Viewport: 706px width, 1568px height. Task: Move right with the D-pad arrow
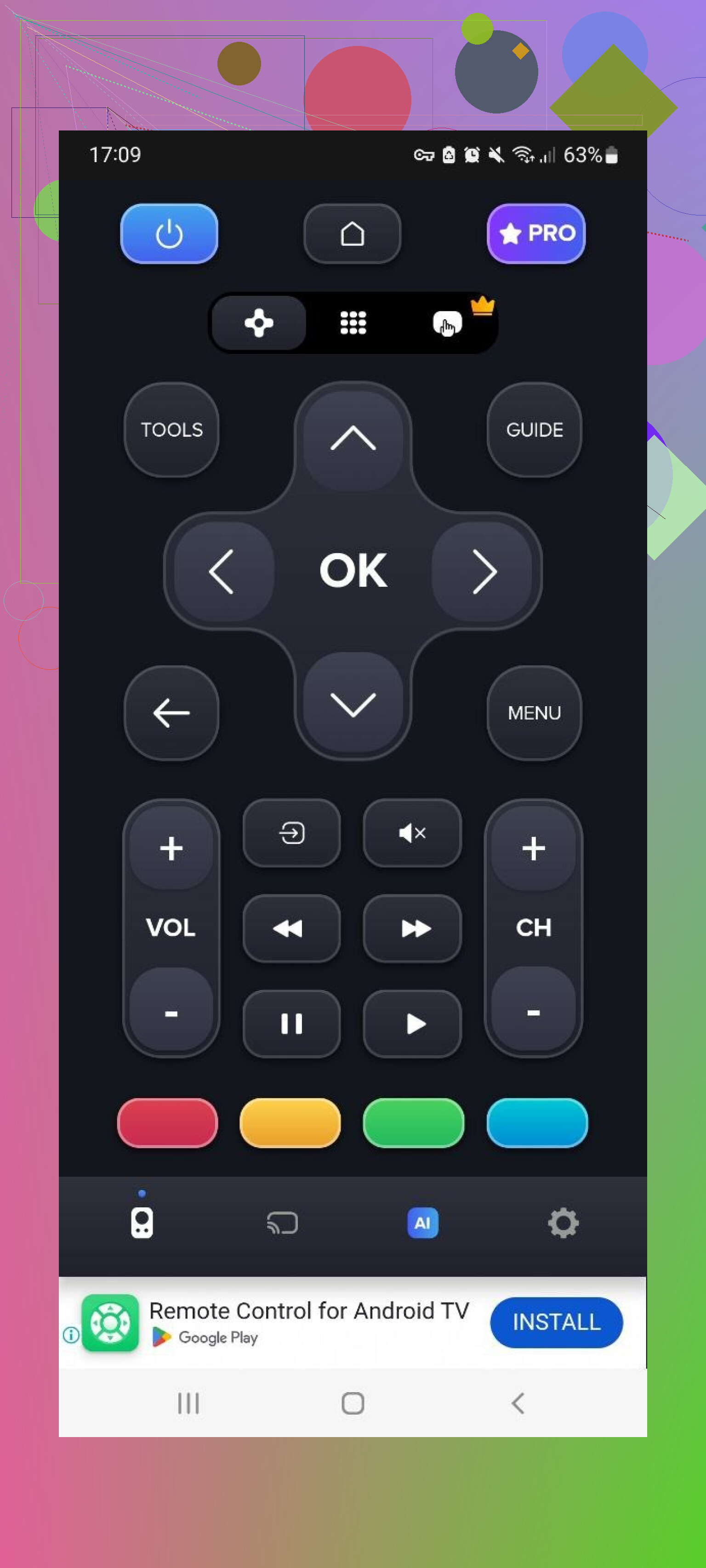pyautogui.click(x=483, y=571)
